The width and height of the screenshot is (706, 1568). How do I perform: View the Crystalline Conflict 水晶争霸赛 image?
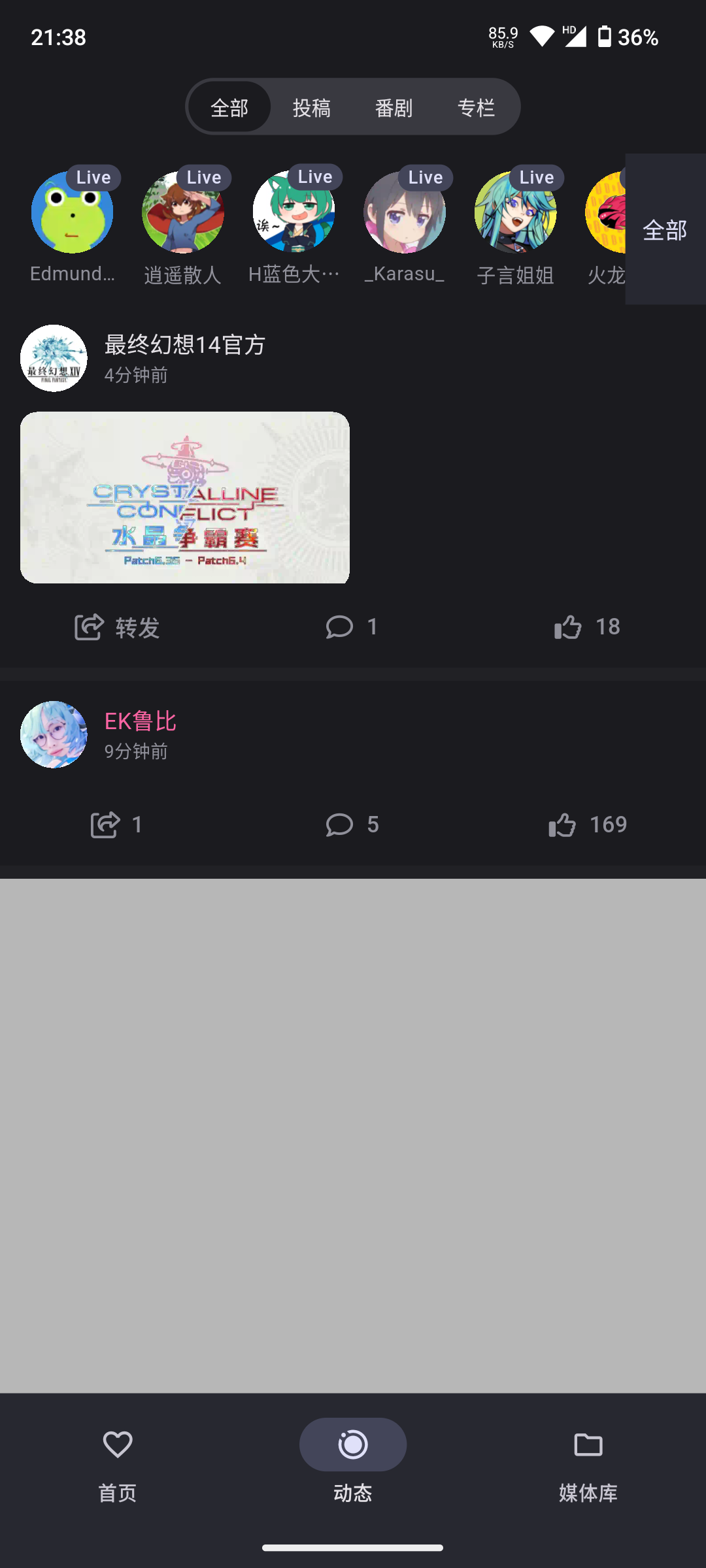point(184,497)
